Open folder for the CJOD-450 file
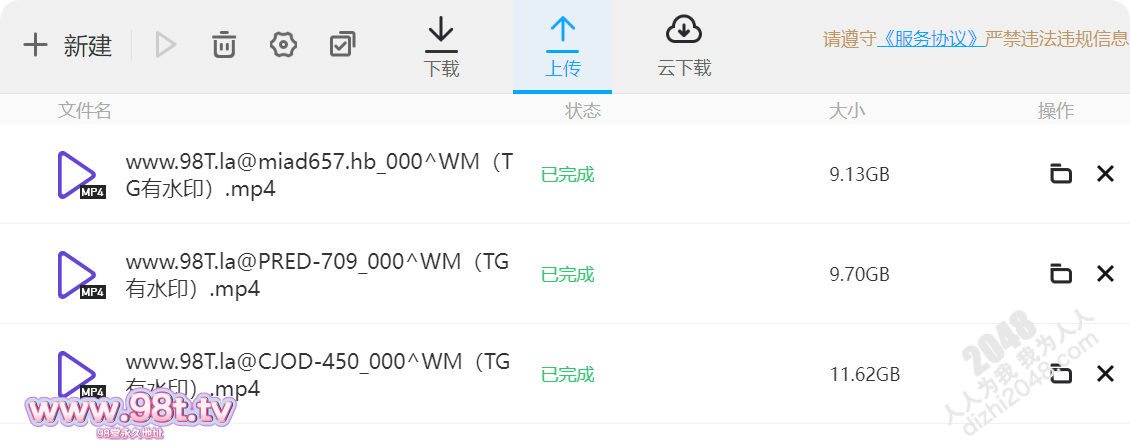The image size is (1130, 448). pos(1061,374)
